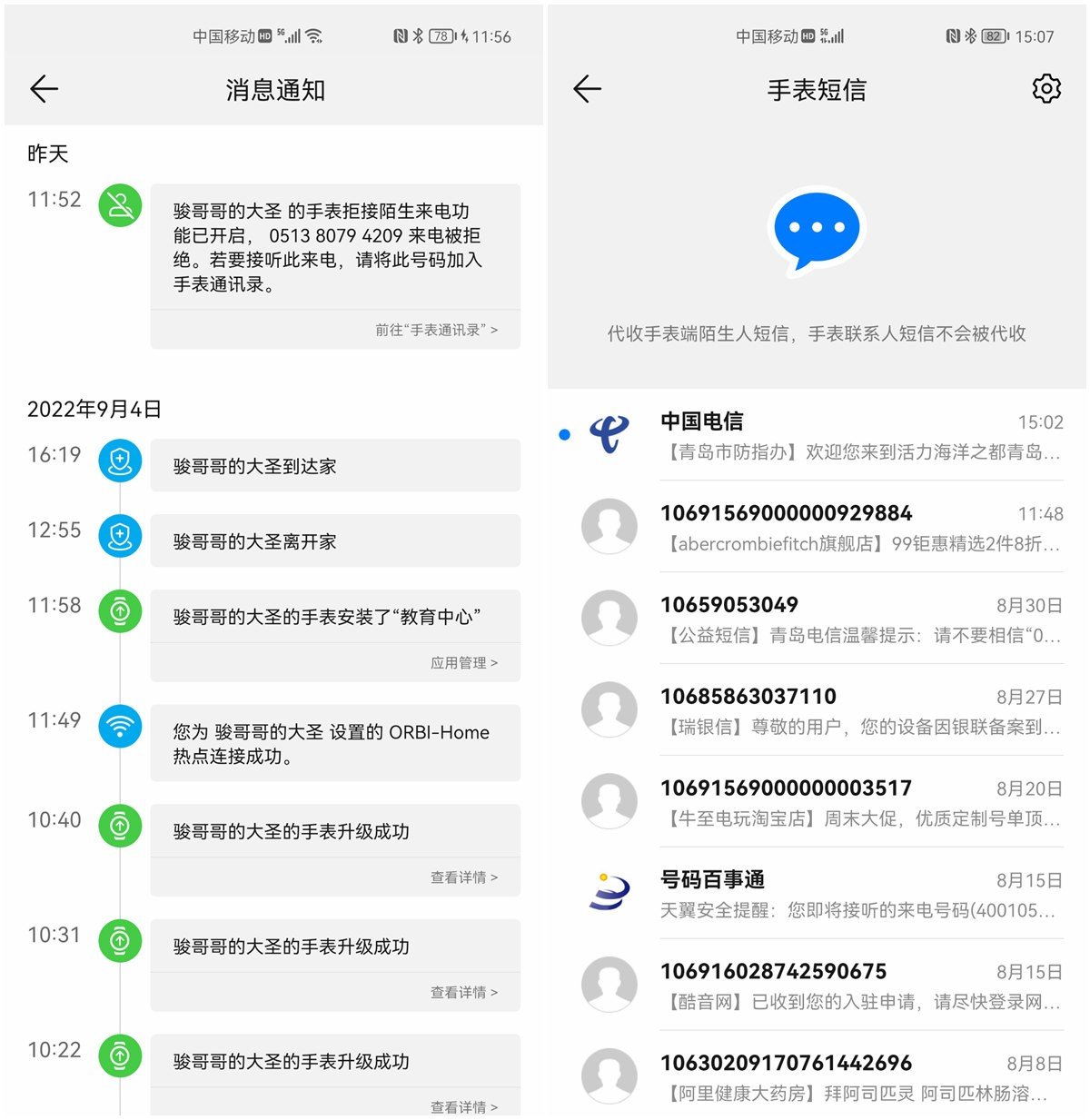The height and width of the screenshot is (1120, 1090).
Task: View 查看详情 for the 10:40 upgrade
Action: (x=464, y=877)
